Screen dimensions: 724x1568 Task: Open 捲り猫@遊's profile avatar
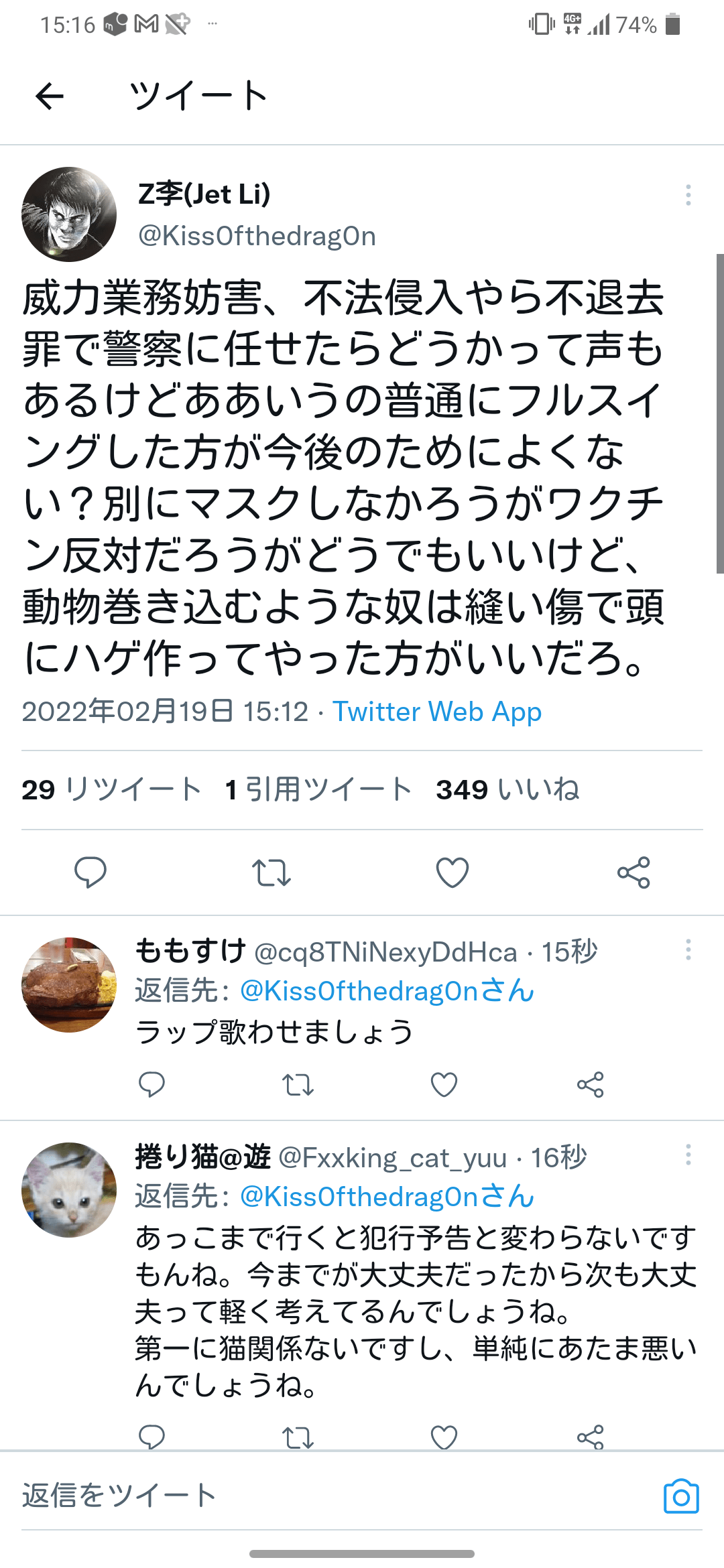69,1189
